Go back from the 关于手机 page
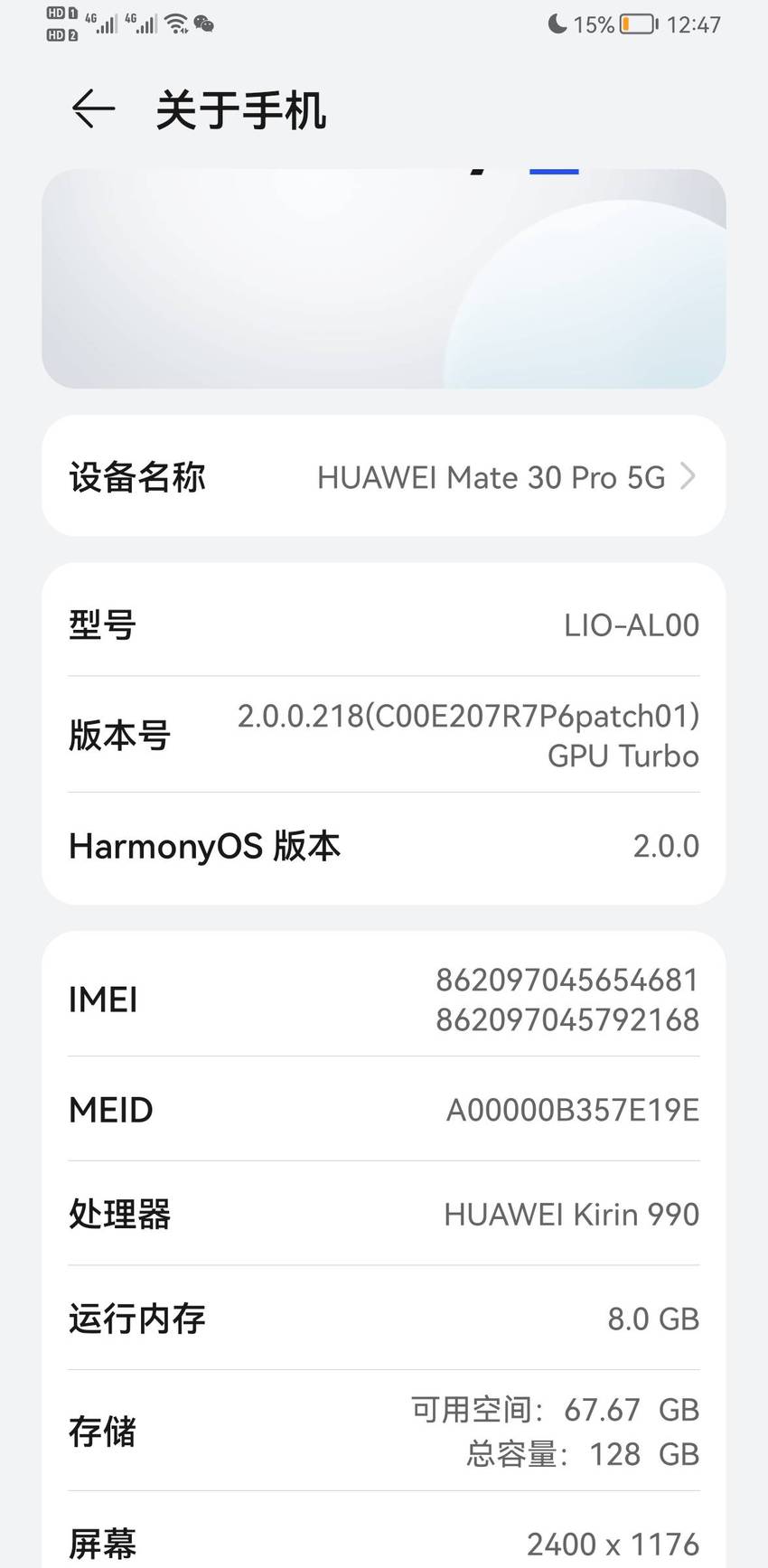The width and height of the screenshot is (768, 1568). [x=94, y=109]
